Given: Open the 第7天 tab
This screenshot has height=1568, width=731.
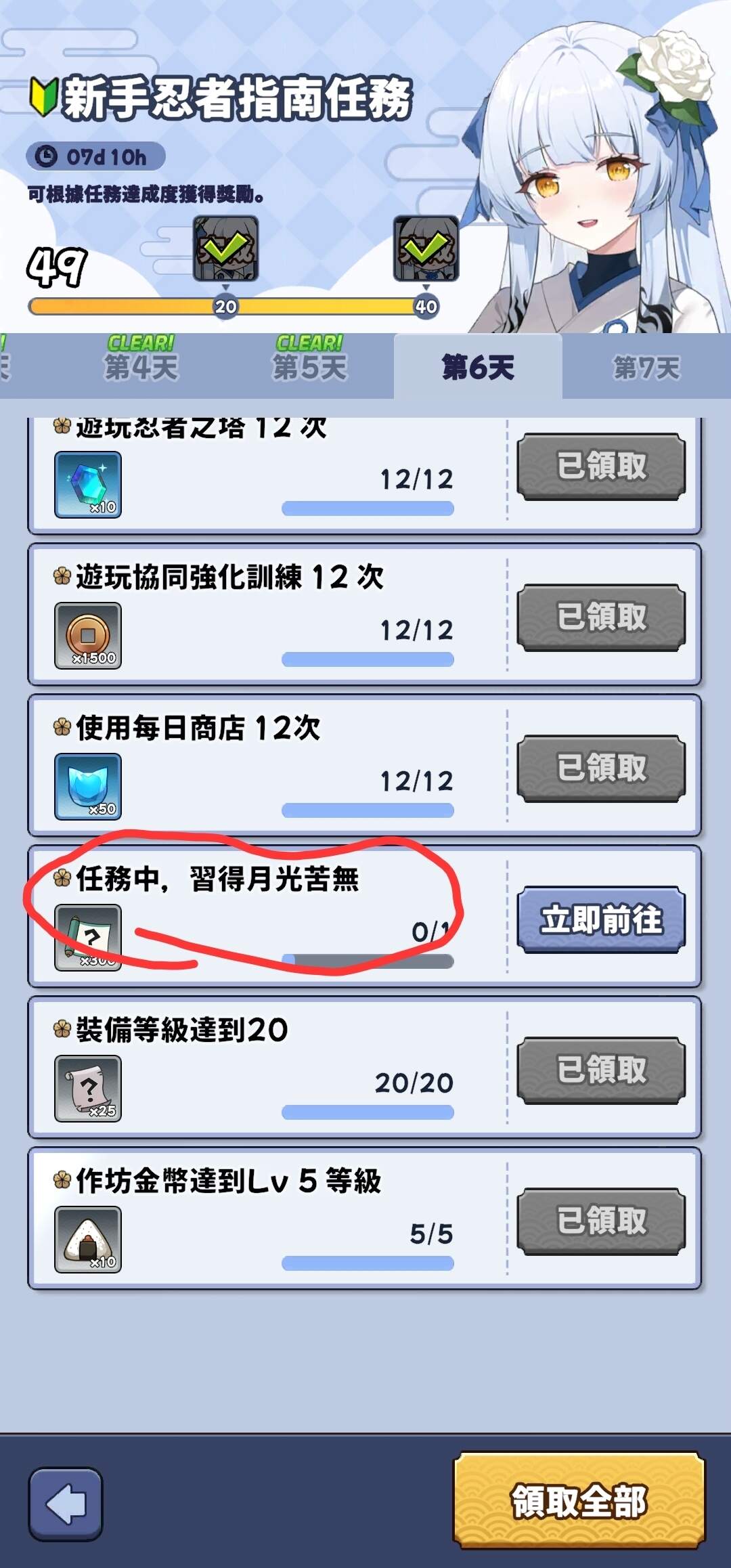Looking at the screenshot, I should tap(646, 367).
